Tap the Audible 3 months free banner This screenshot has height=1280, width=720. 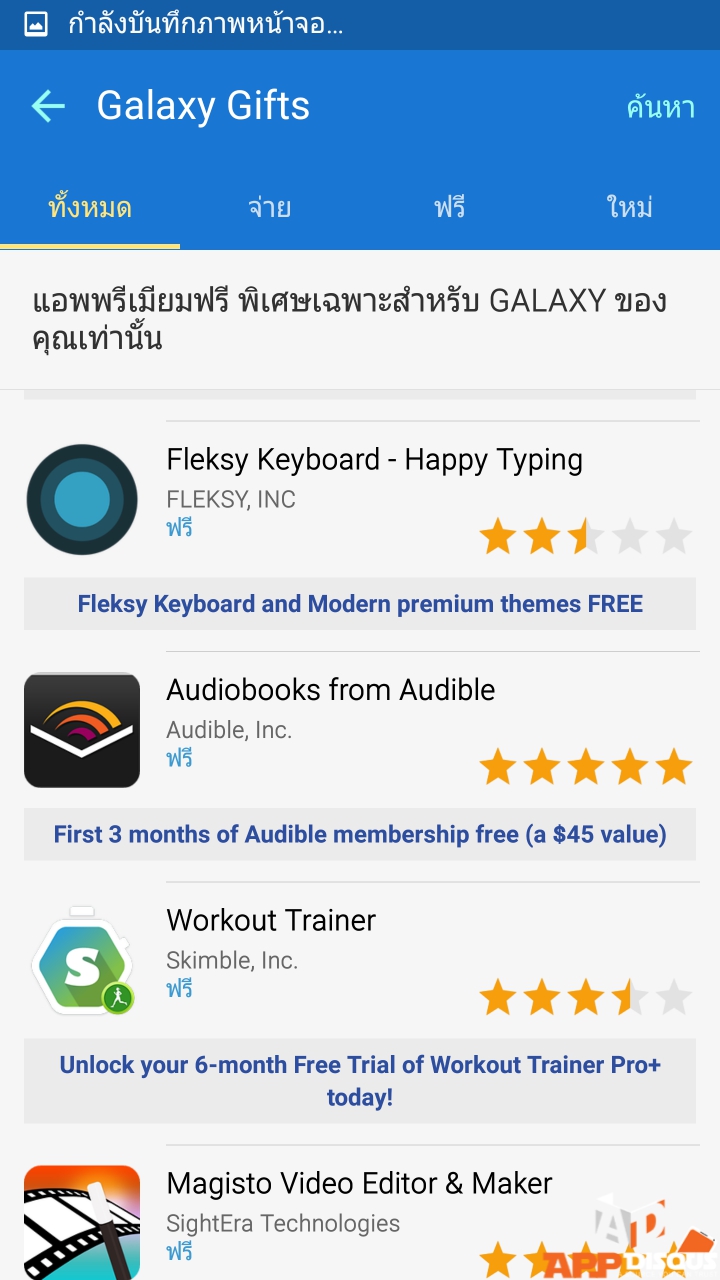click(x=360, y=834)
